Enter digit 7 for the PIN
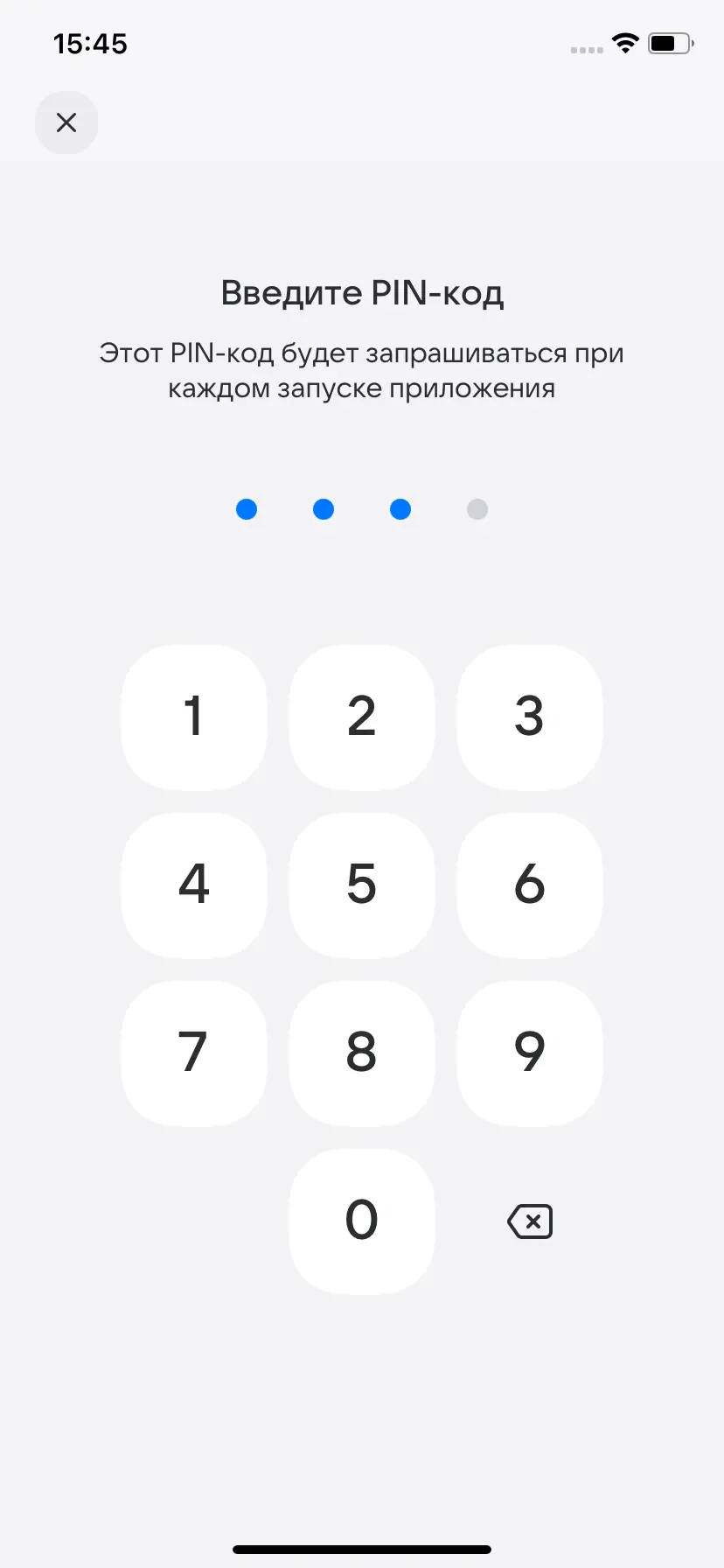Image resolution: width=724 pixels, height=1568 pixels. [193, 1053]
